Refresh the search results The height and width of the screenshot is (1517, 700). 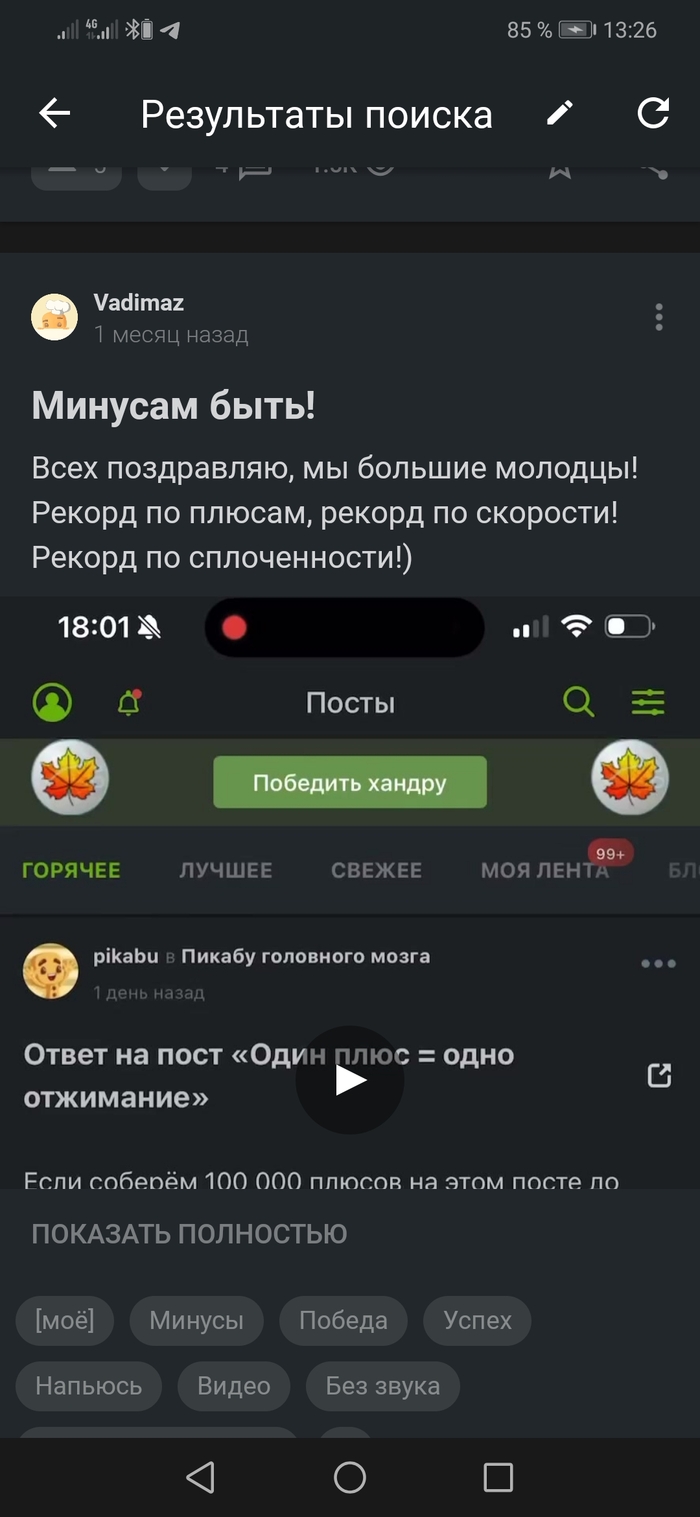click(x=653, y=114)
